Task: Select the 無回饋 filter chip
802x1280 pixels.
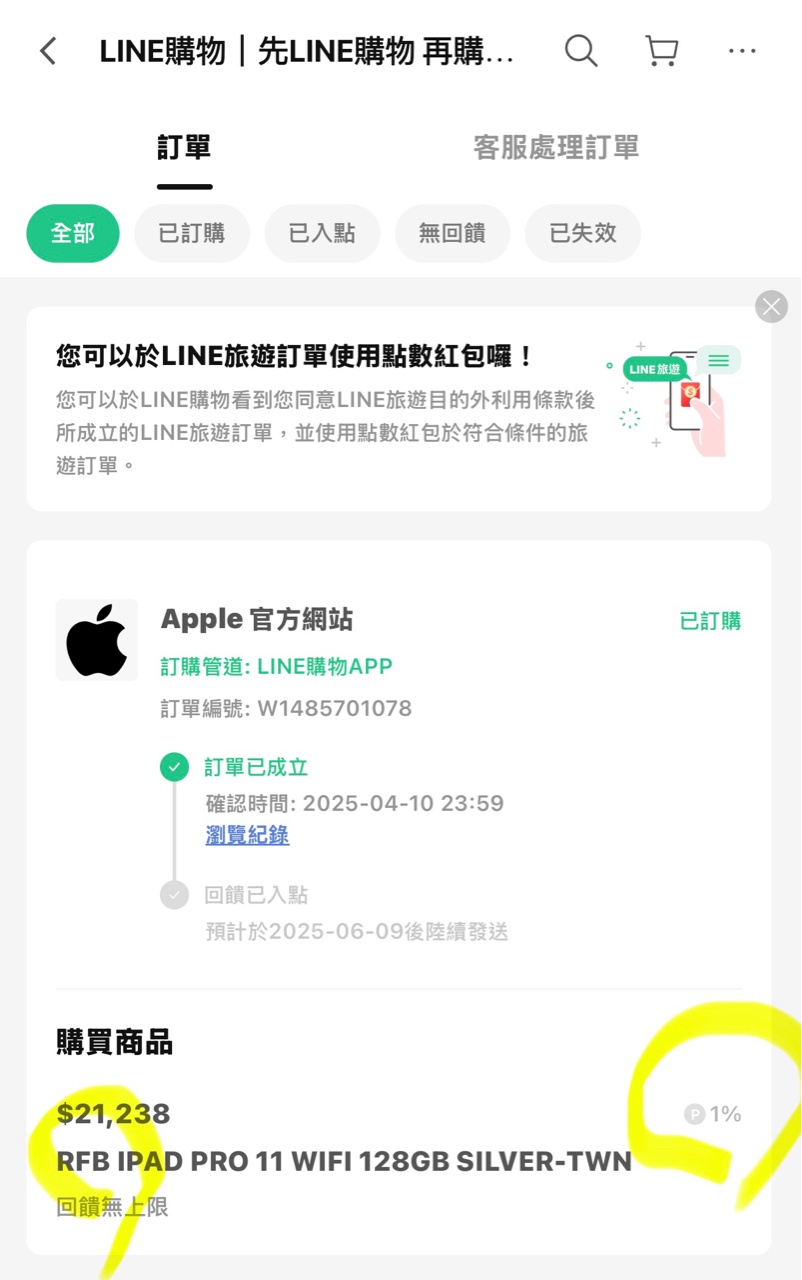Action: point(452,233)
